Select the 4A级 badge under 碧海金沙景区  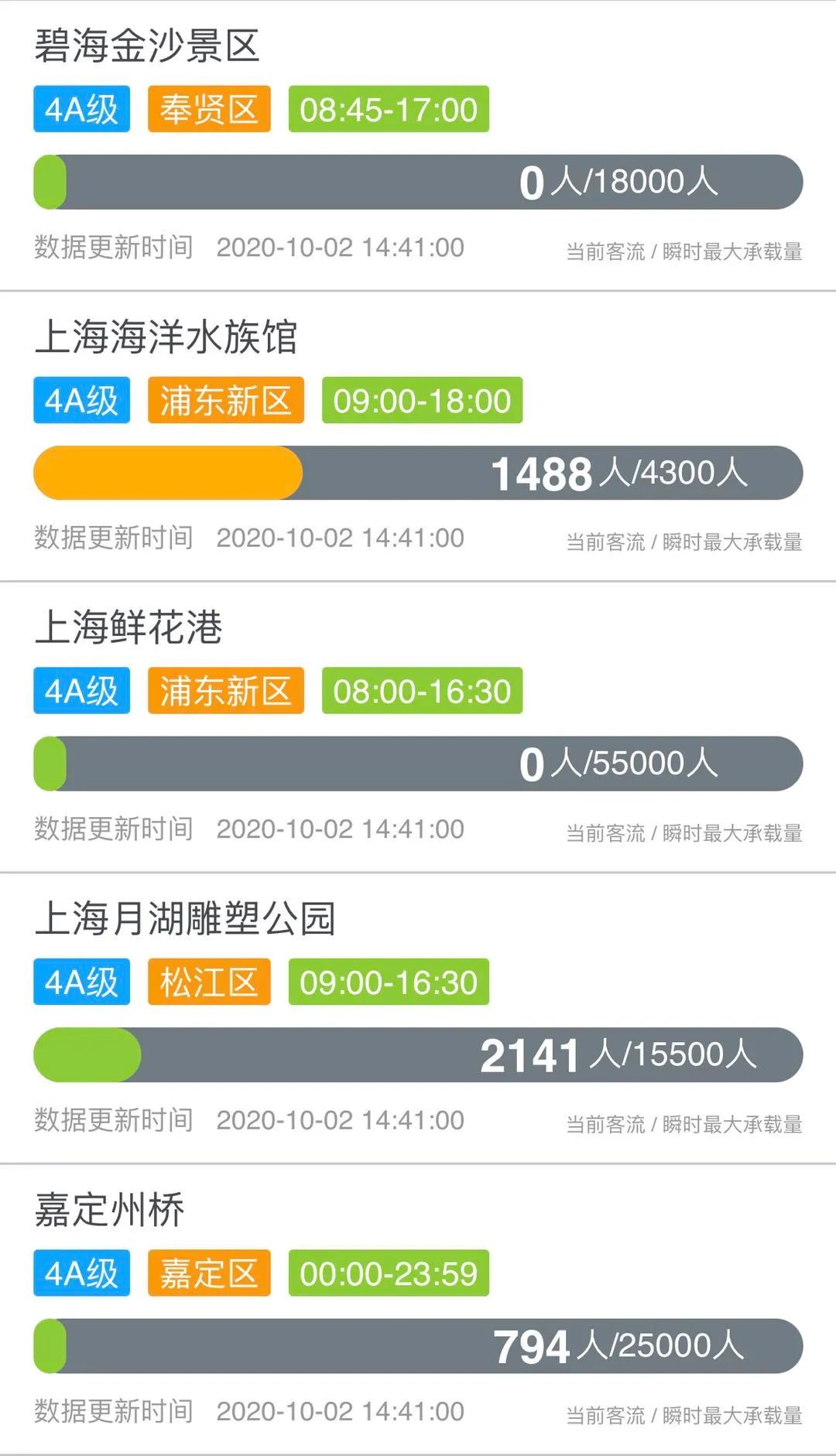[x=81, y=109]
